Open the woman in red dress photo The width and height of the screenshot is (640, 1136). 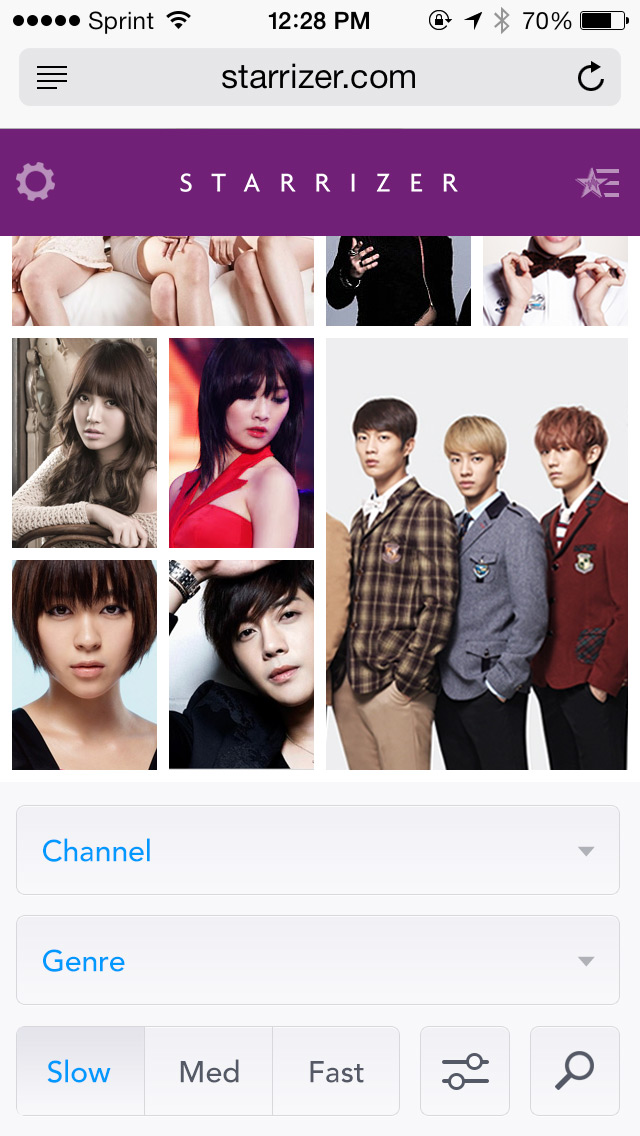(241, 443)
